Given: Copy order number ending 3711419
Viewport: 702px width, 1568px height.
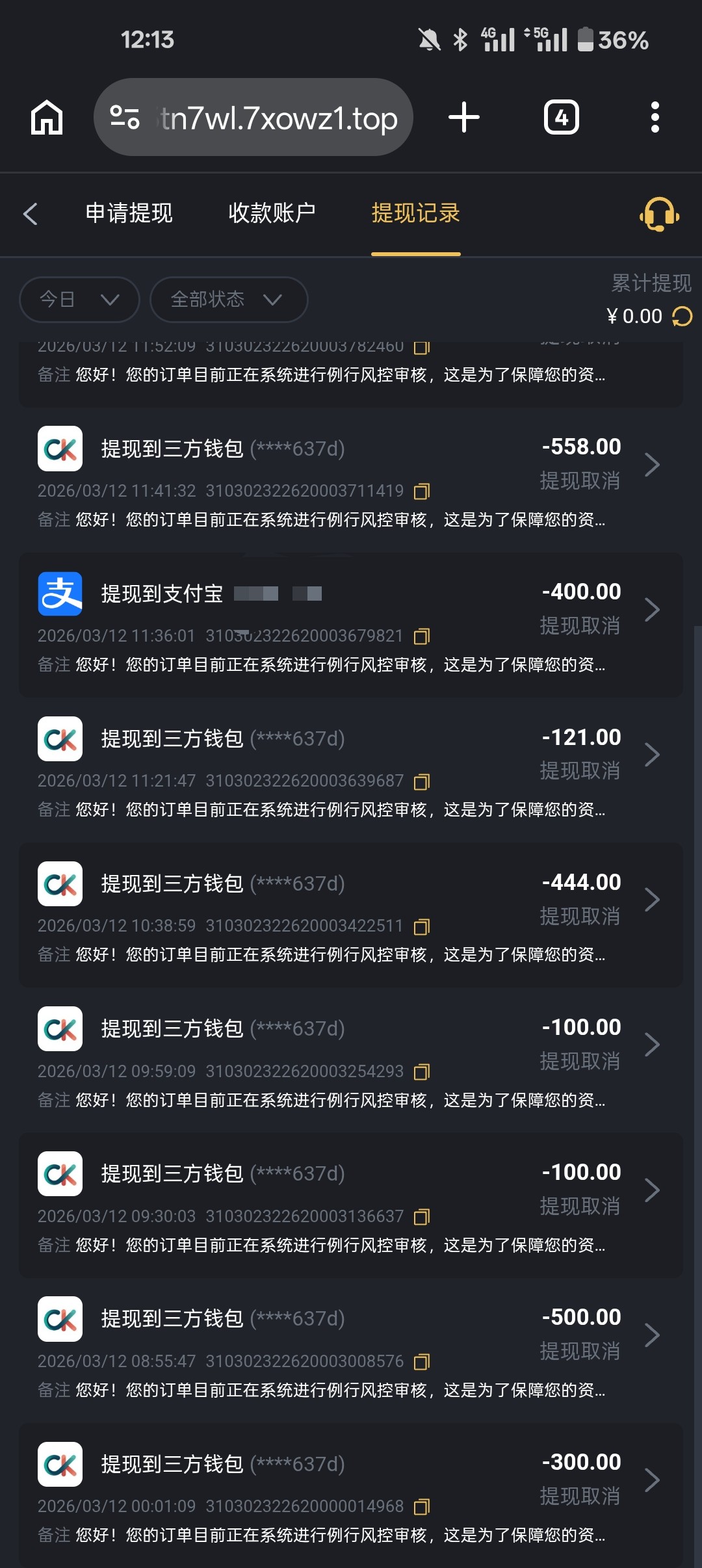Looking at the screenshot, I should [x=422, y=491].
